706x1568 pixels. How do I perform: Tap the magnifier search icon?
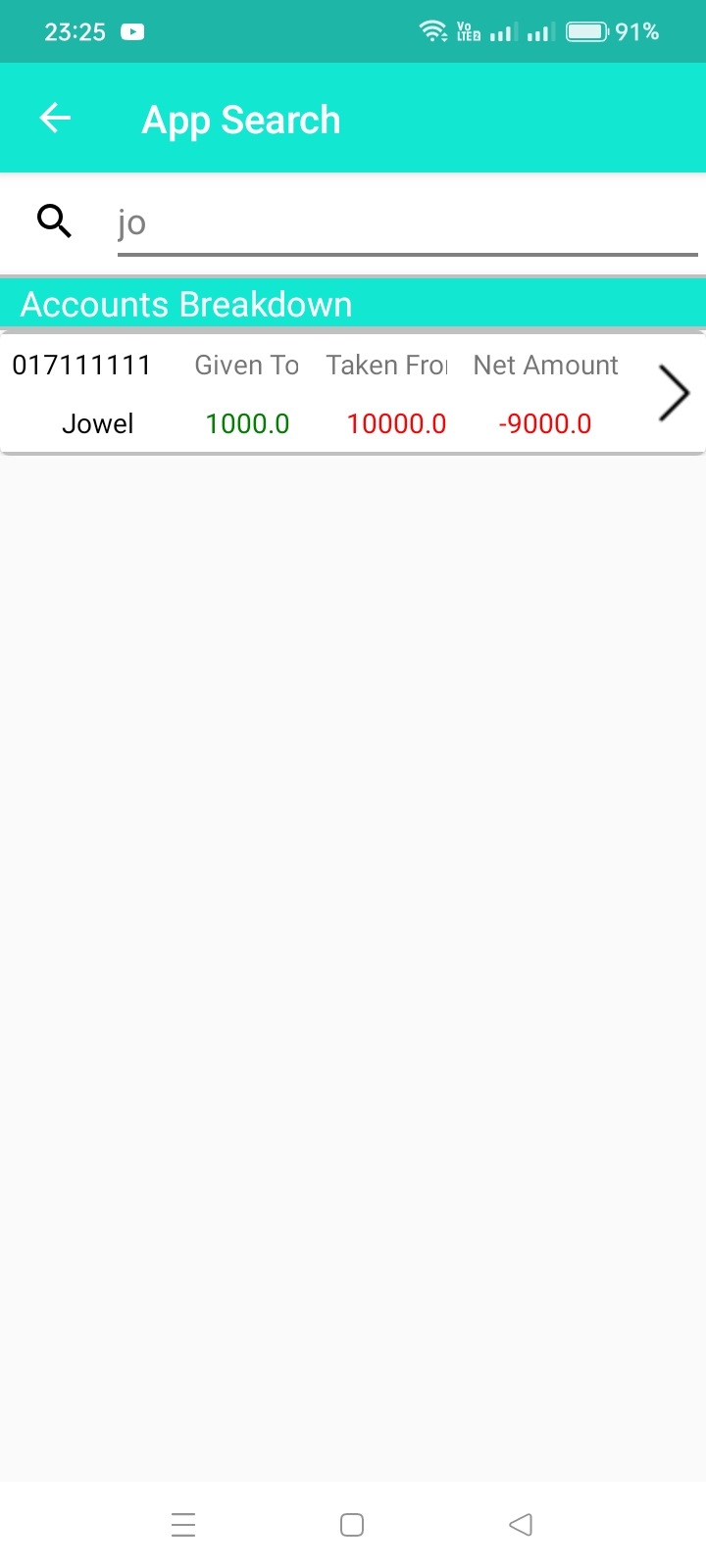[x=55, y=221]
